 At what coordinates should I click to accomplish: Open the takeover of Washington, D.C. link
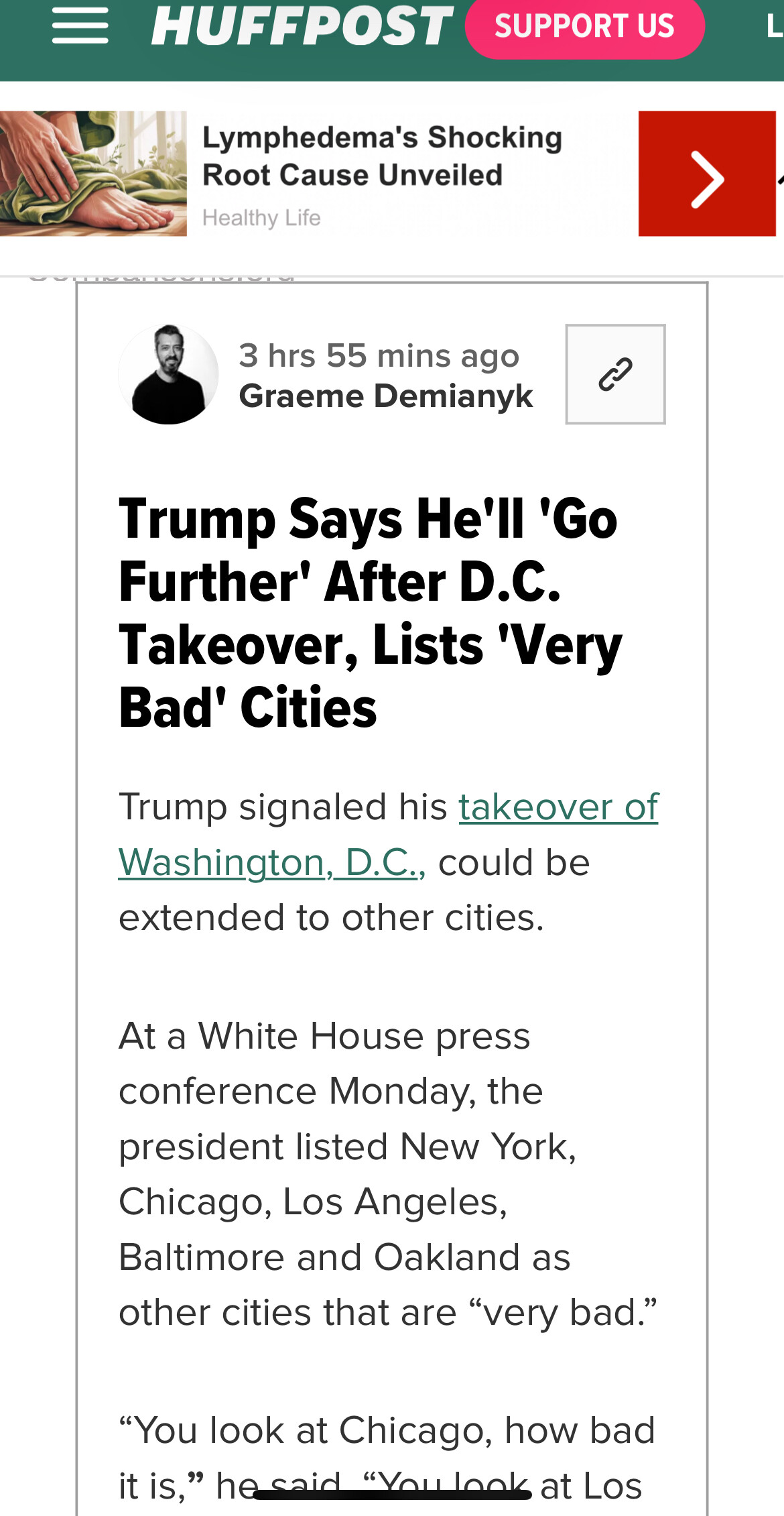389,834
